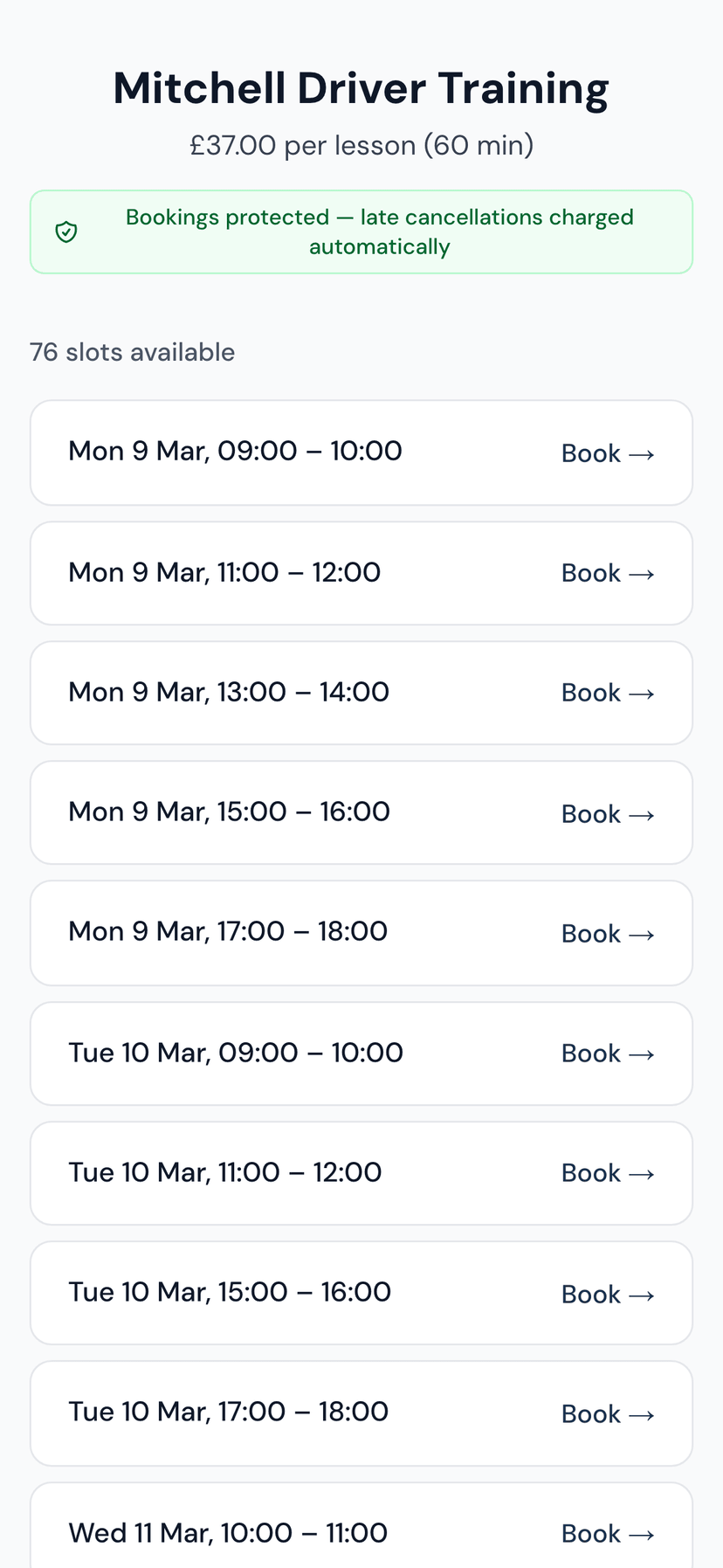Book the Wed 11 Mar 10:00 lesson

click(608, 1533)
